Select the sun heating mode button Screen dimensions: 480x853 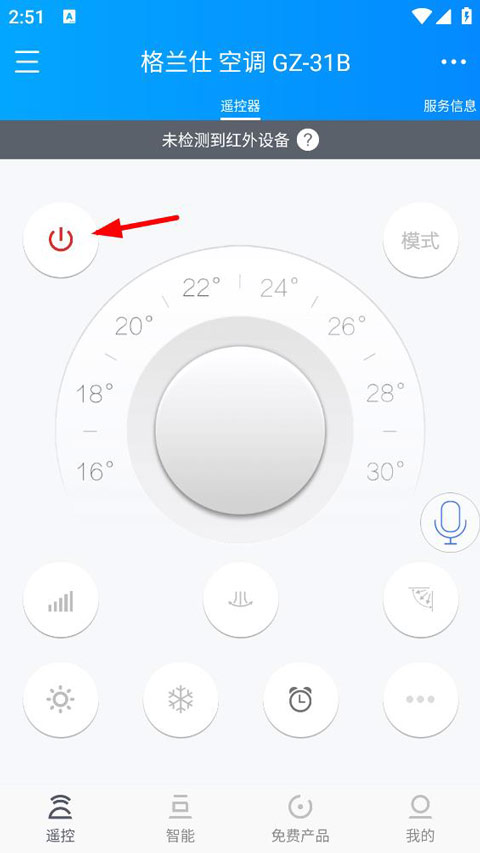pos(61,700)
